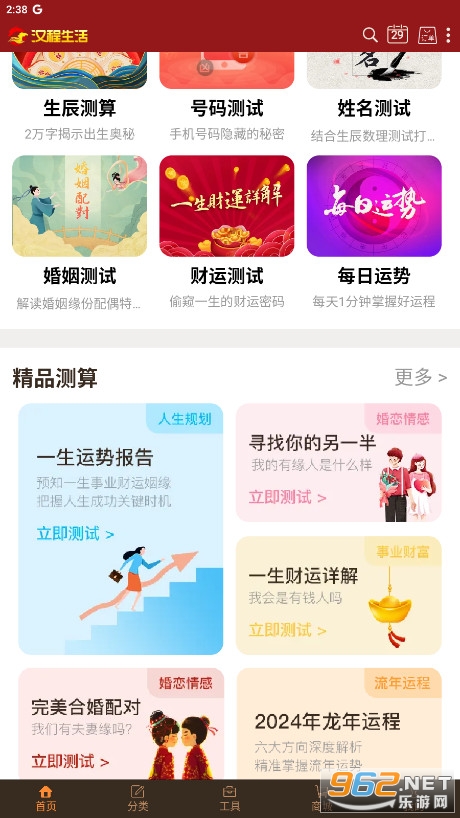The image size is (460, 818).
Task: Open the 婚姻测试 tile
Action: (x=79, y=233)
